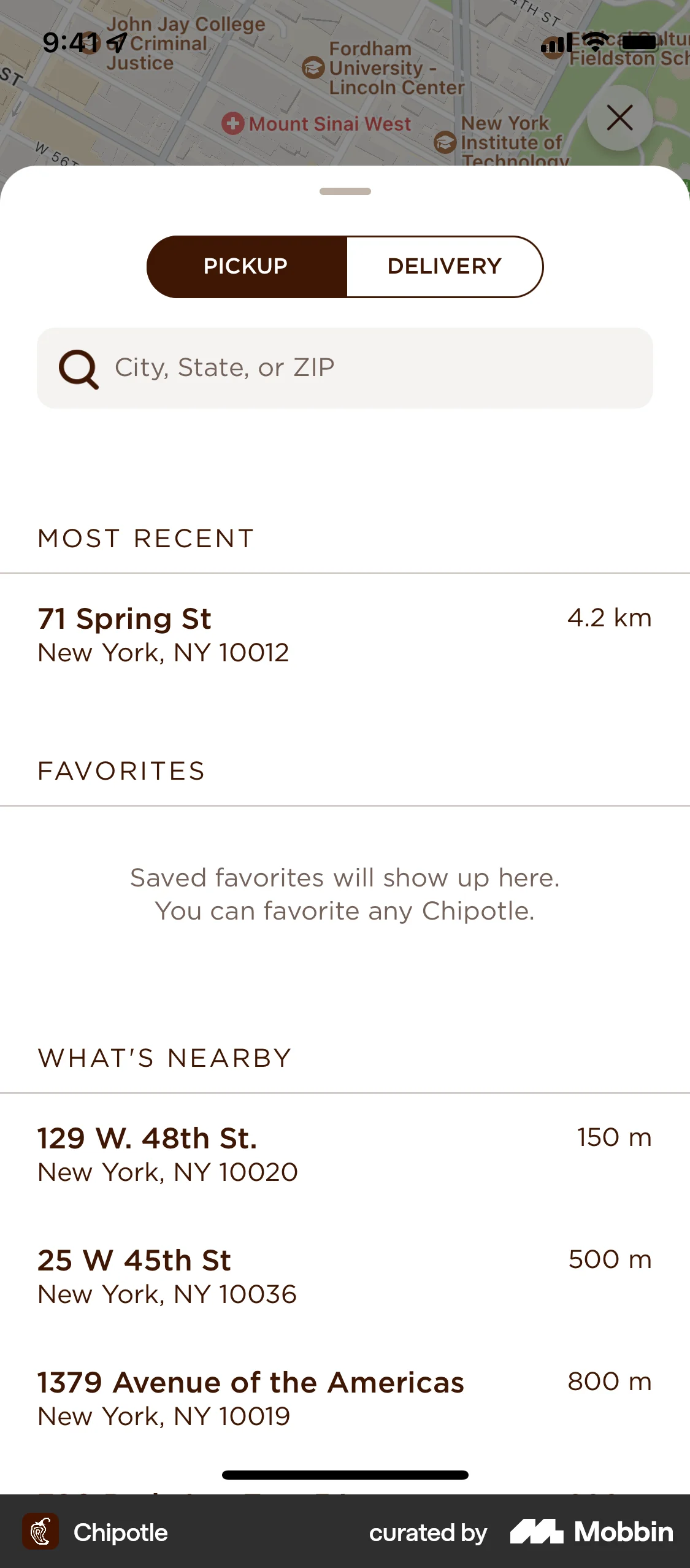690x1568 pixels.
Task: Select the Pickup tab
Action: (245, 266)
